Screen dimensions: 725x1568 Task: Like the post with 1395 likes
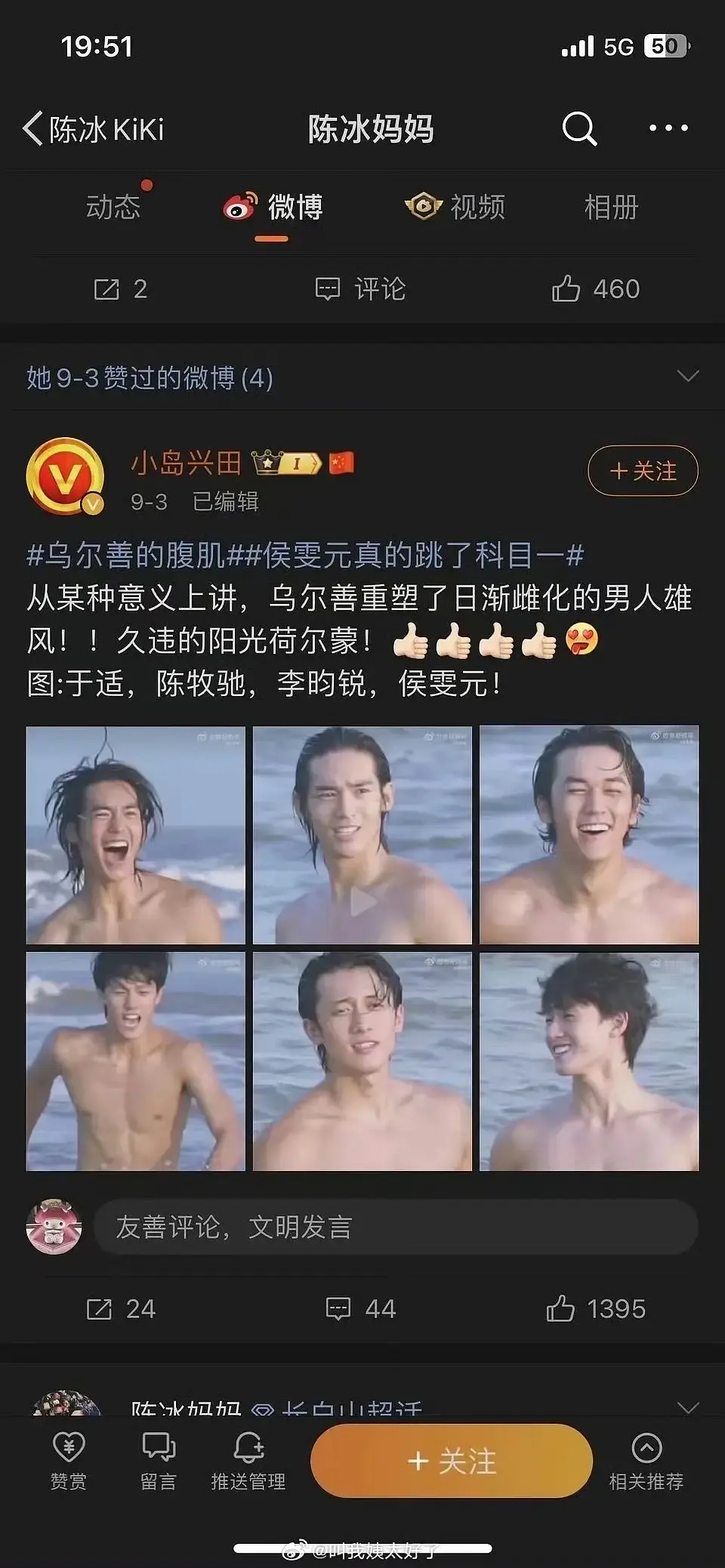coord(595,1308)
